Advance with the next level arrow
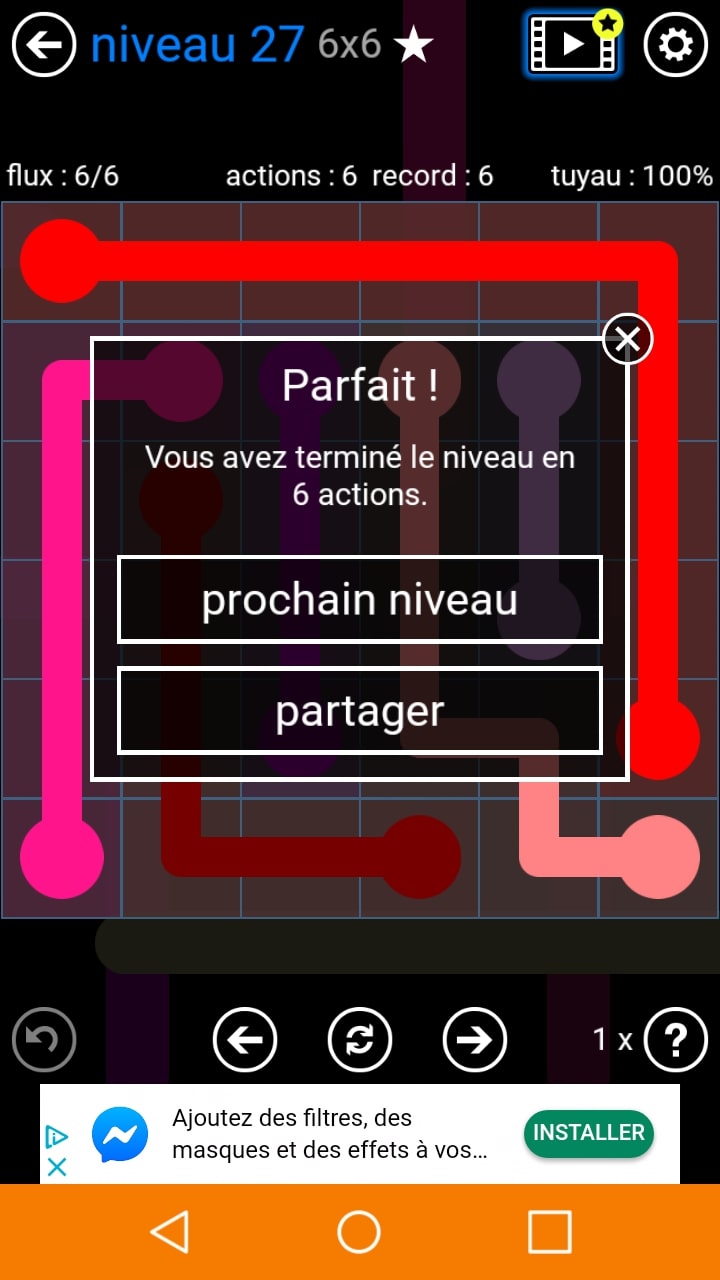 pyautogui.click(x=475, y=1040)
